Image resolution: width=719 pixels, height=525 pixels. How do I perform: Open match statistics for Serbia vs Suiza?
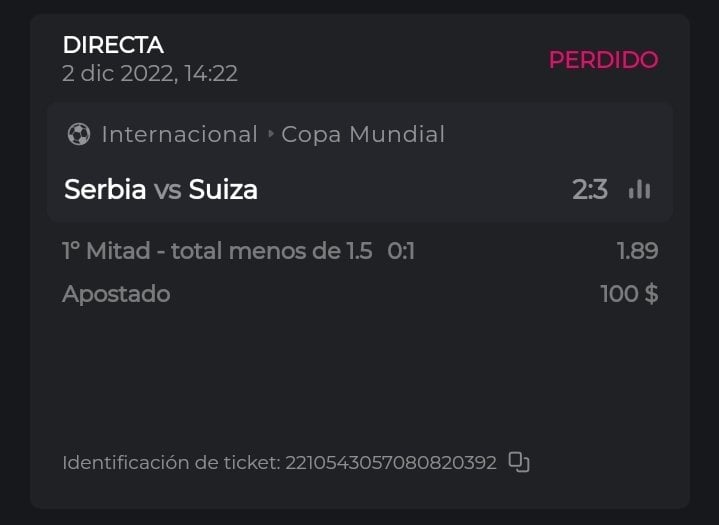point(639,189)
